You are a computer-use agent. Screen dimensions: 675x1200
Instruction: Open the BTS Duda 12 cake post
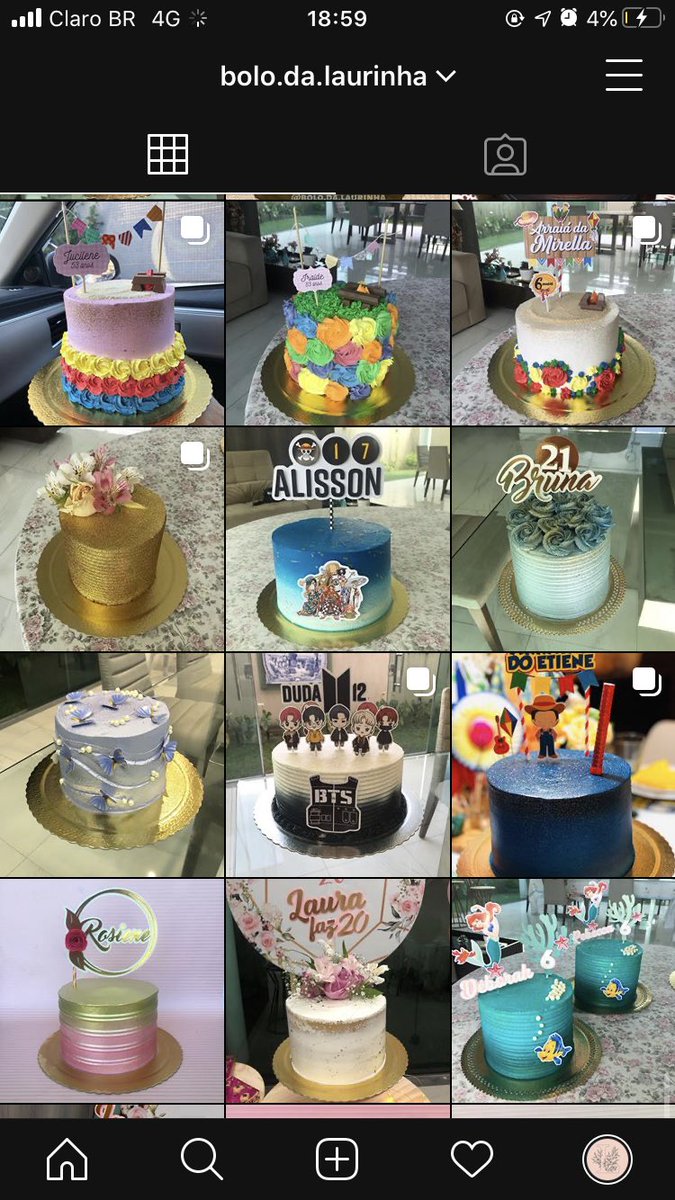pos(337,765)
